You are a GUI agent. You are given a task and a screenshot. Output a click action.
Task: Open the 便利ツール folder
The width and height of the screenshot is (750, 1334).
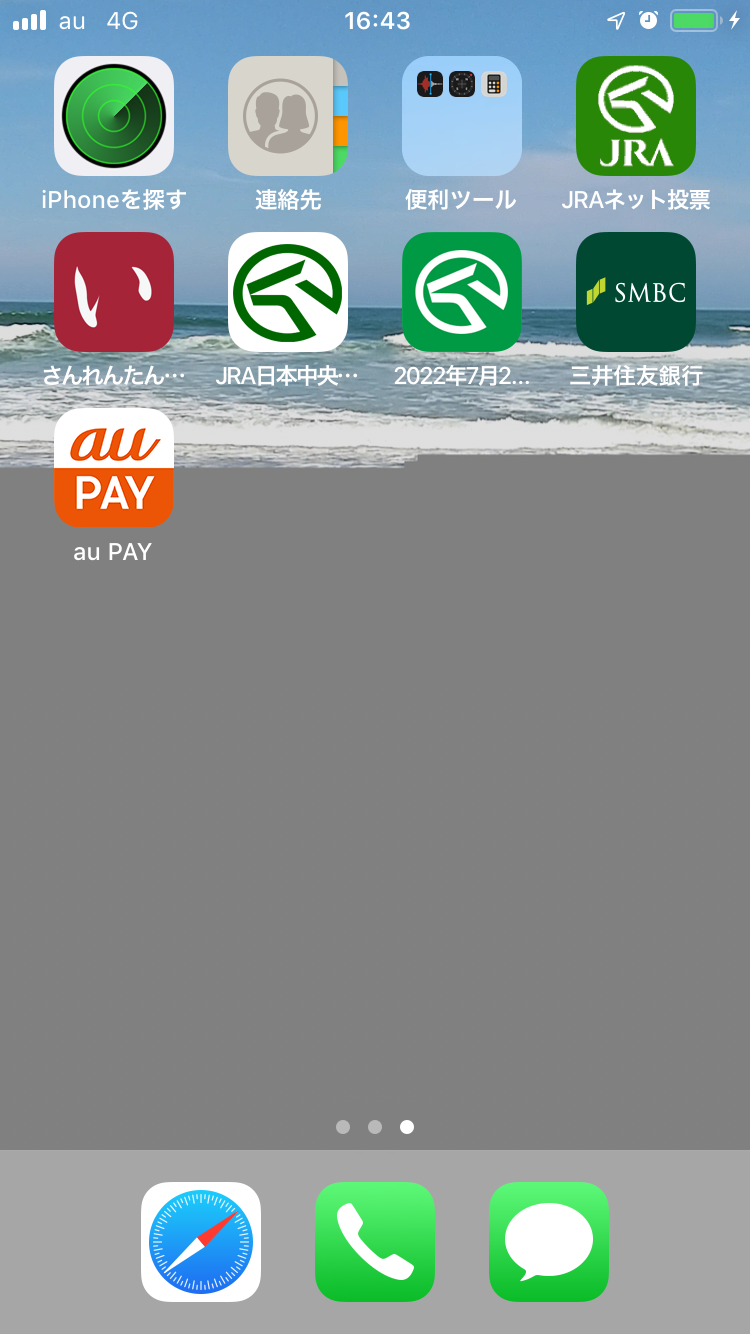pos(462,116)
